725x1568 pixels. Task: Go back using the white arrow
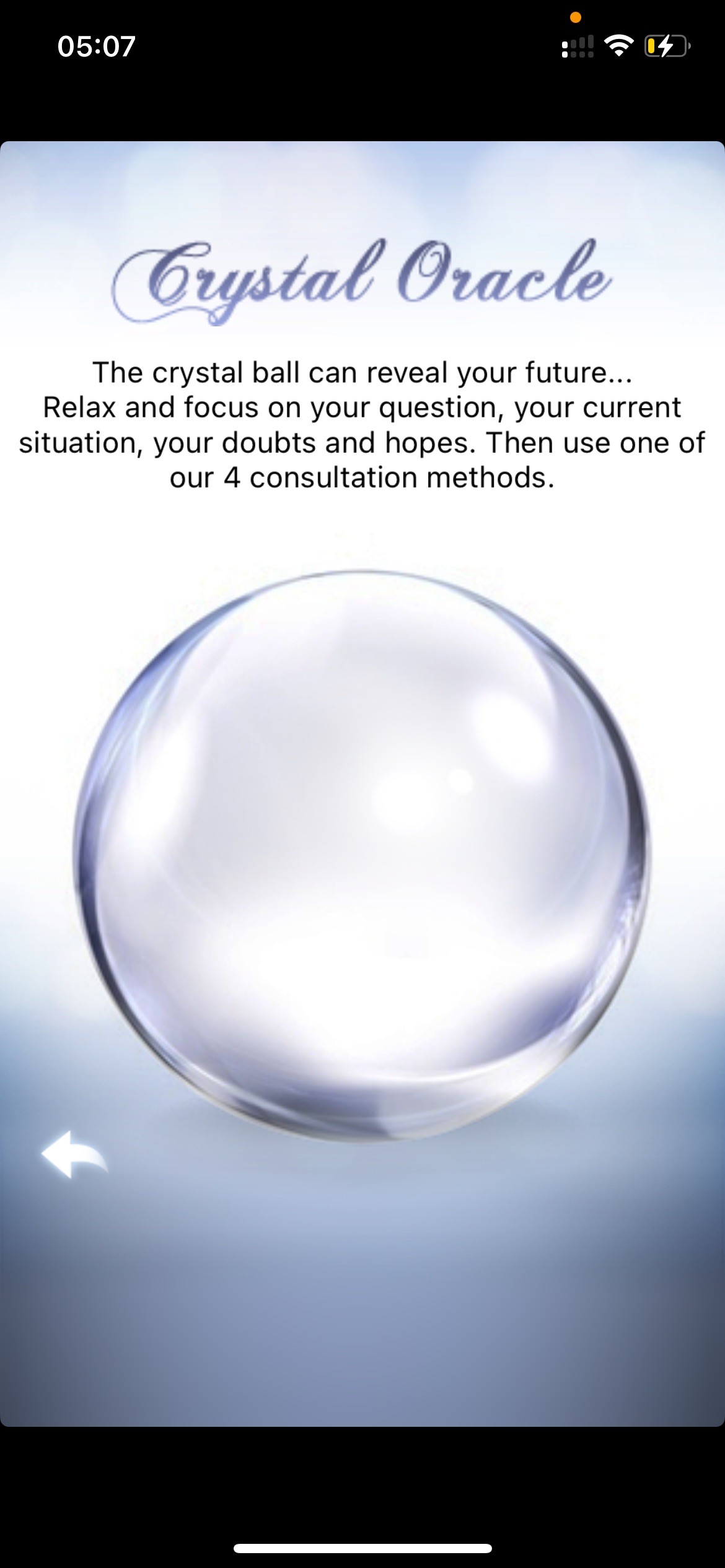point(75,1154)
